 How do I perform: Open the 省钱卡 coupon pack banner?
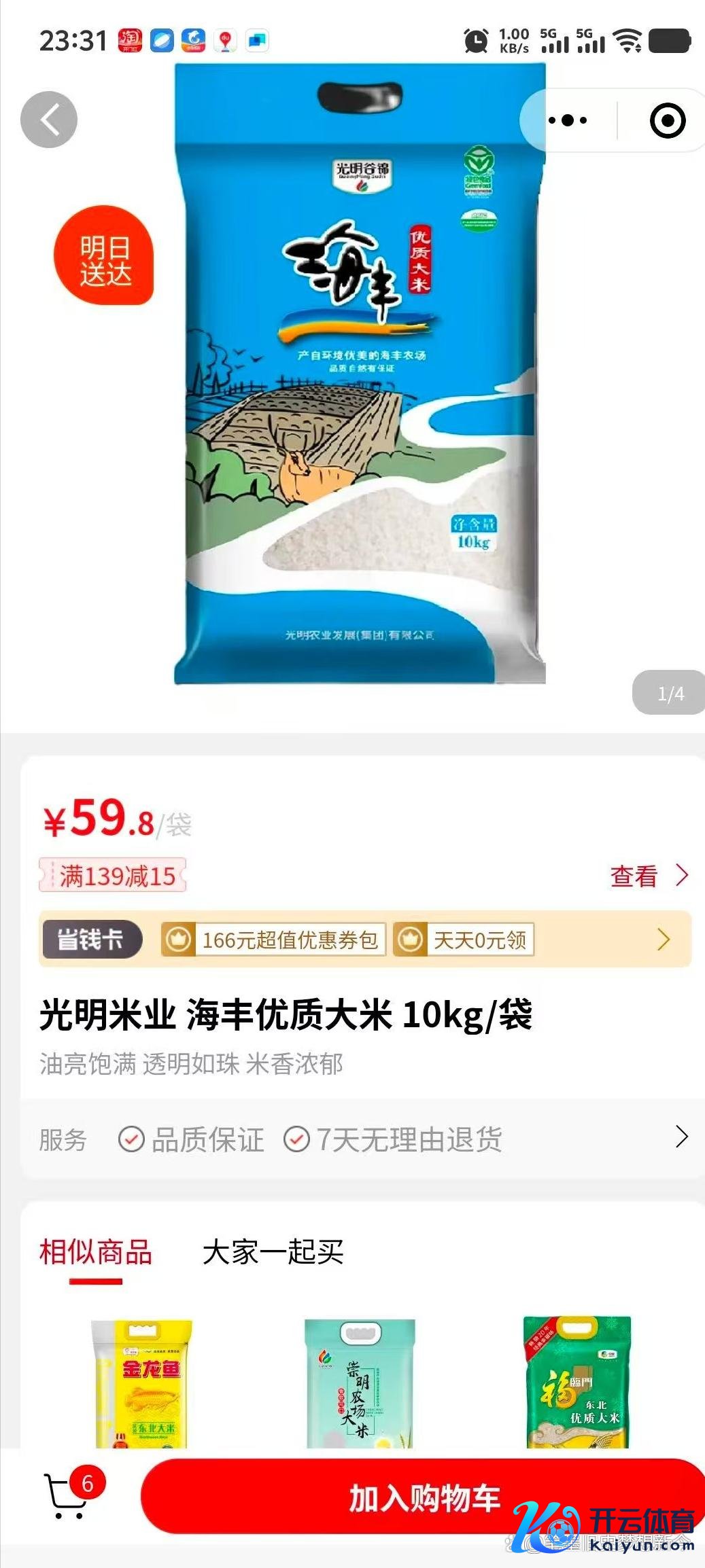364,940
